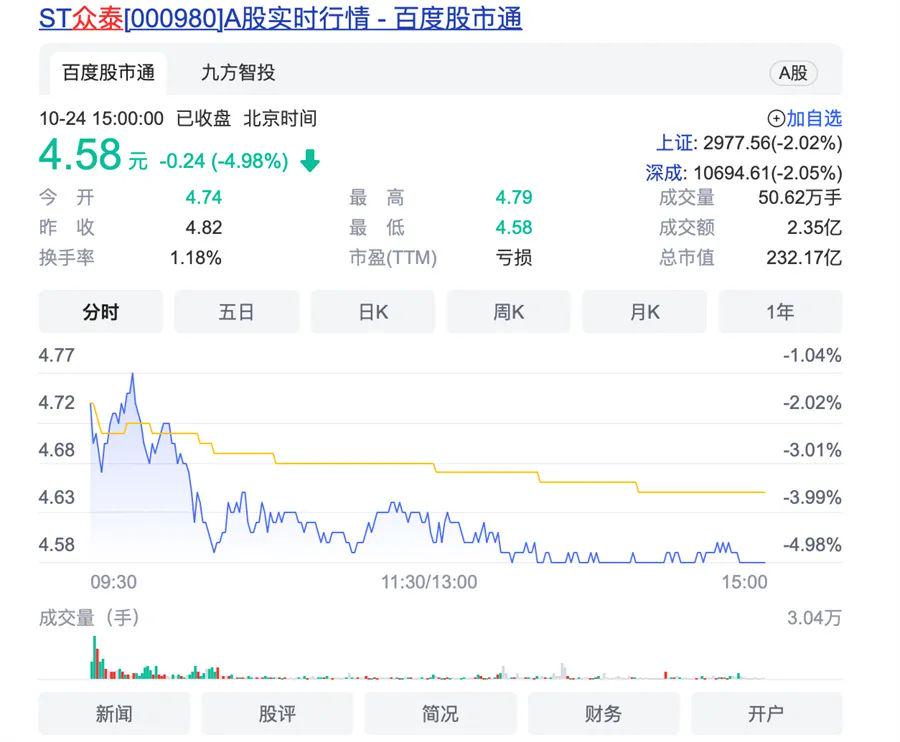View the 简况 company profile
Screen dimensions: 900x742
(440, 714)
